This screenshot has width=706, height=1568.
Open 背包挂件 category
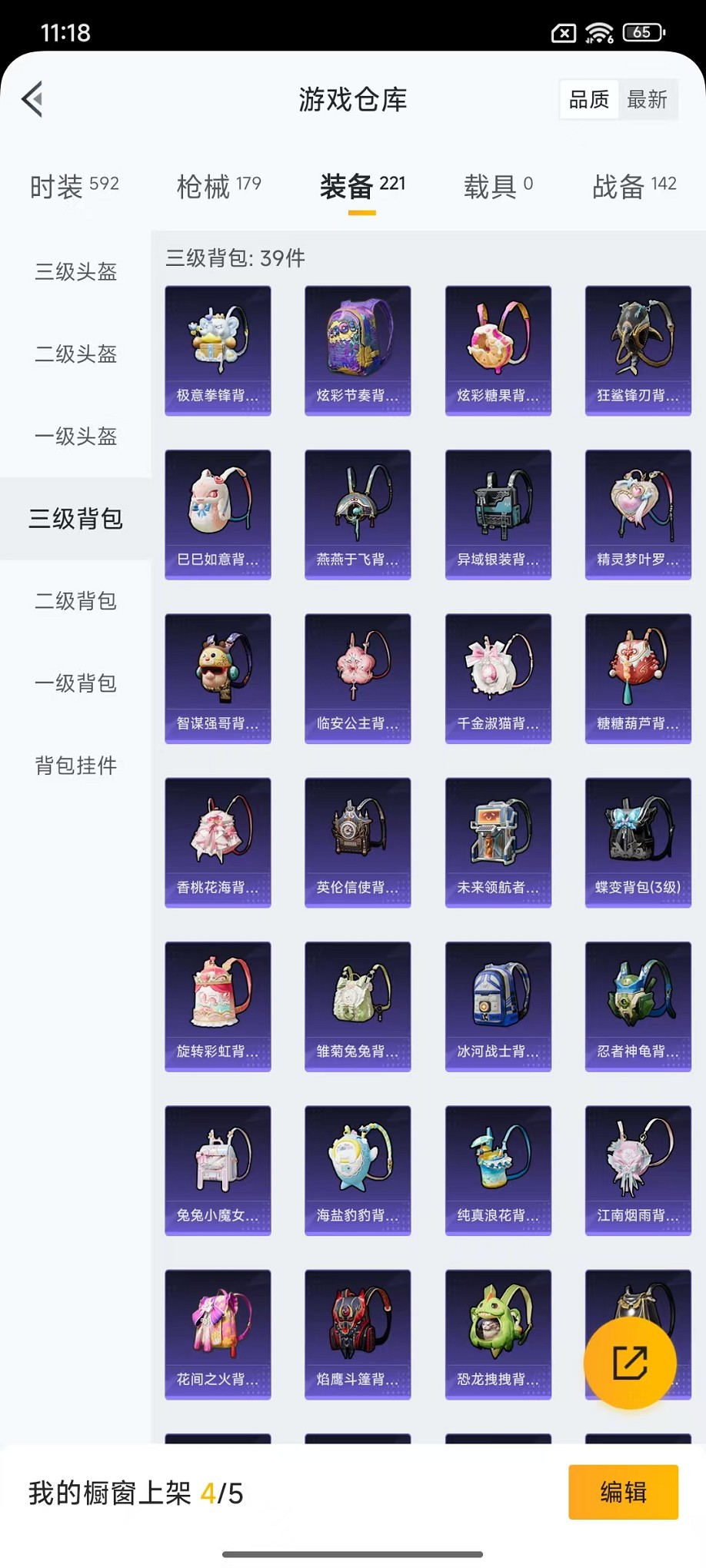point(75,765)
